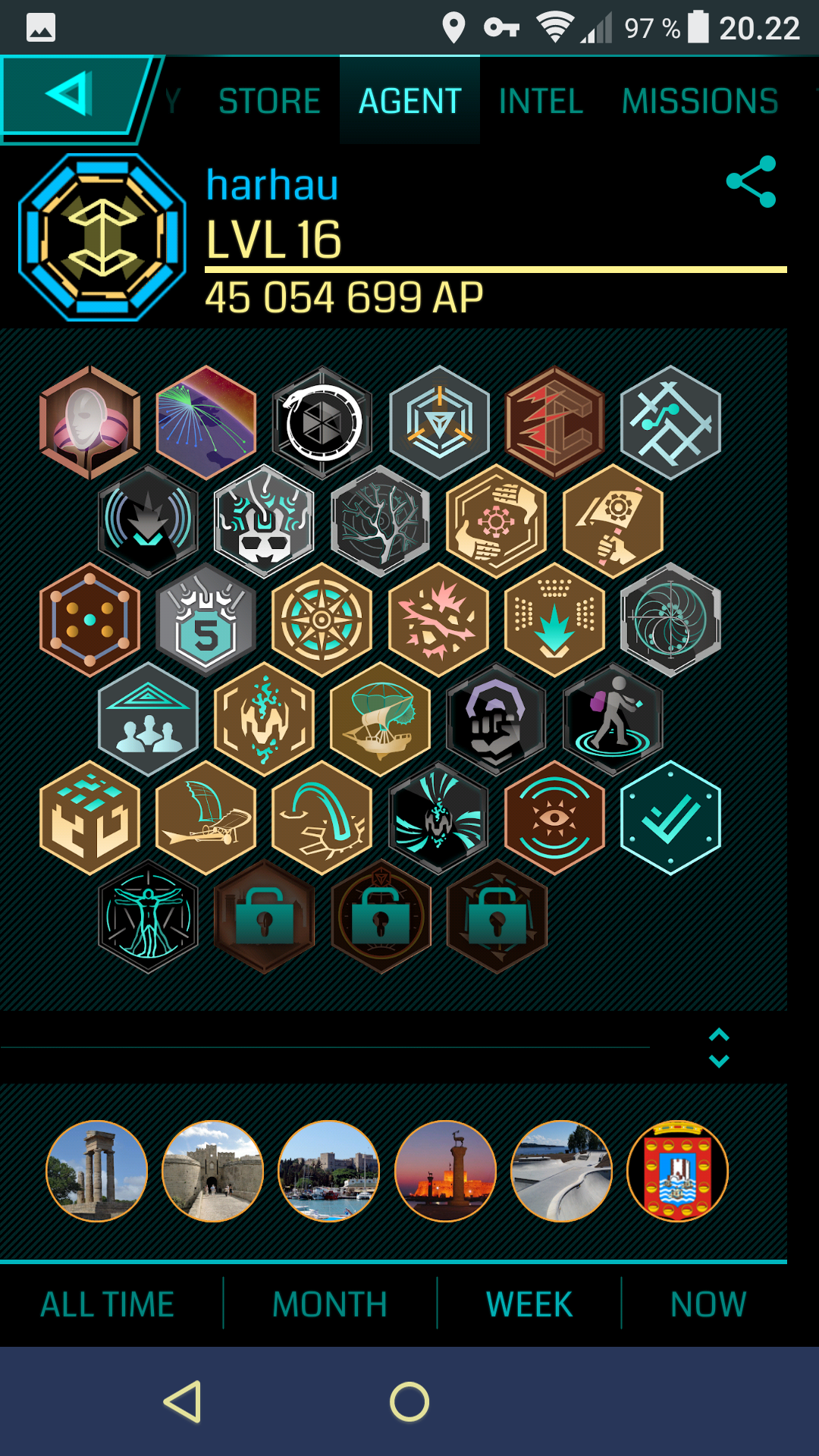Show ALL TIME stats
This screenshot has height=1456, width=819.
pos(107,1304)
